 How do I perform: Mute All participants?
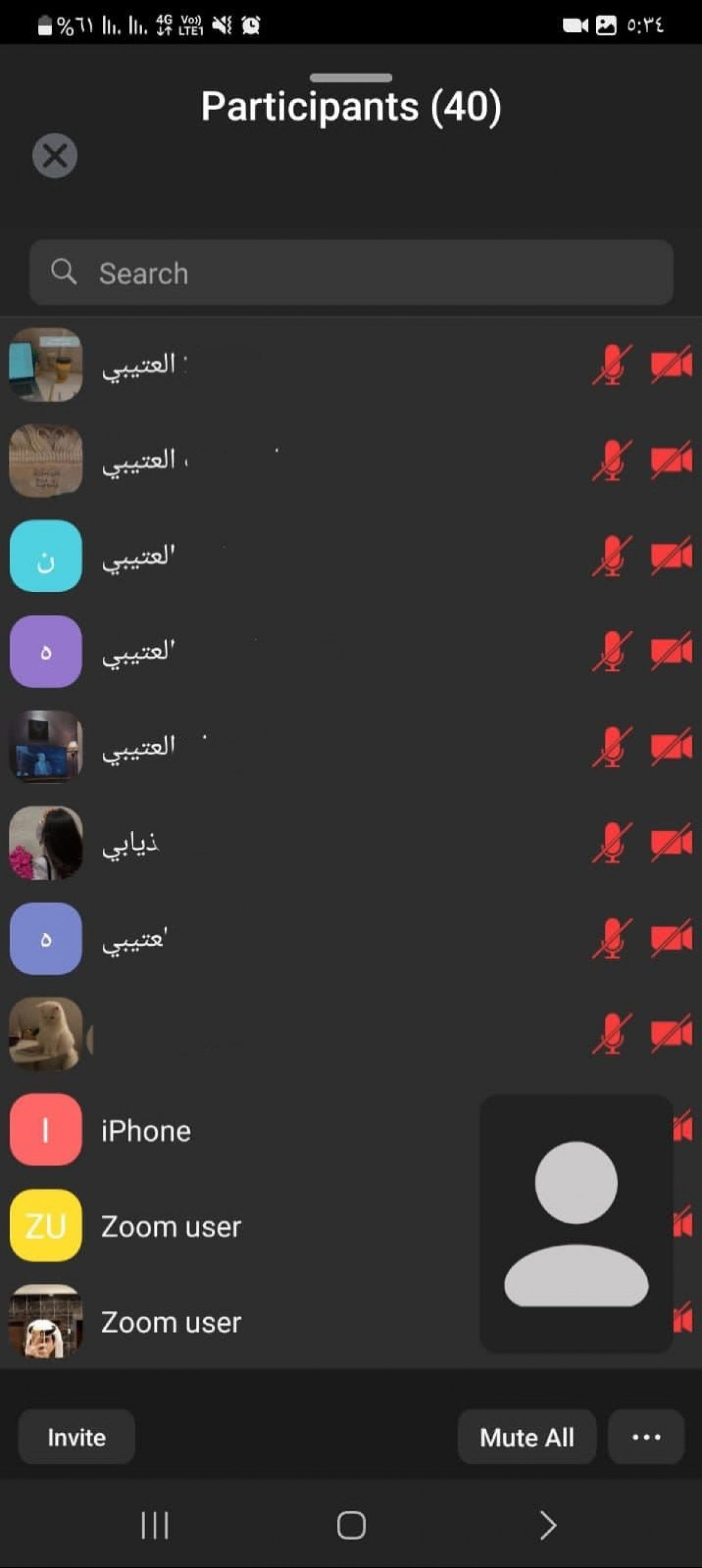[x=526, y=1437]
